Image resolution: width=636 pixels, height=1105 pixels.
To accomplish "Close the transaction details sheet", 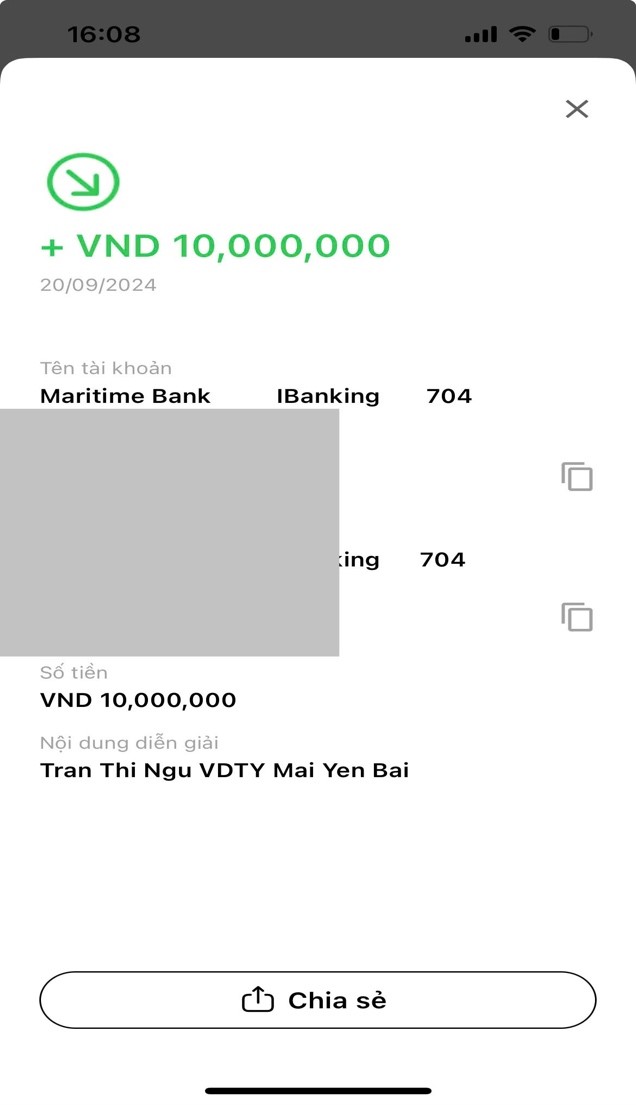I will pos(577,109).
